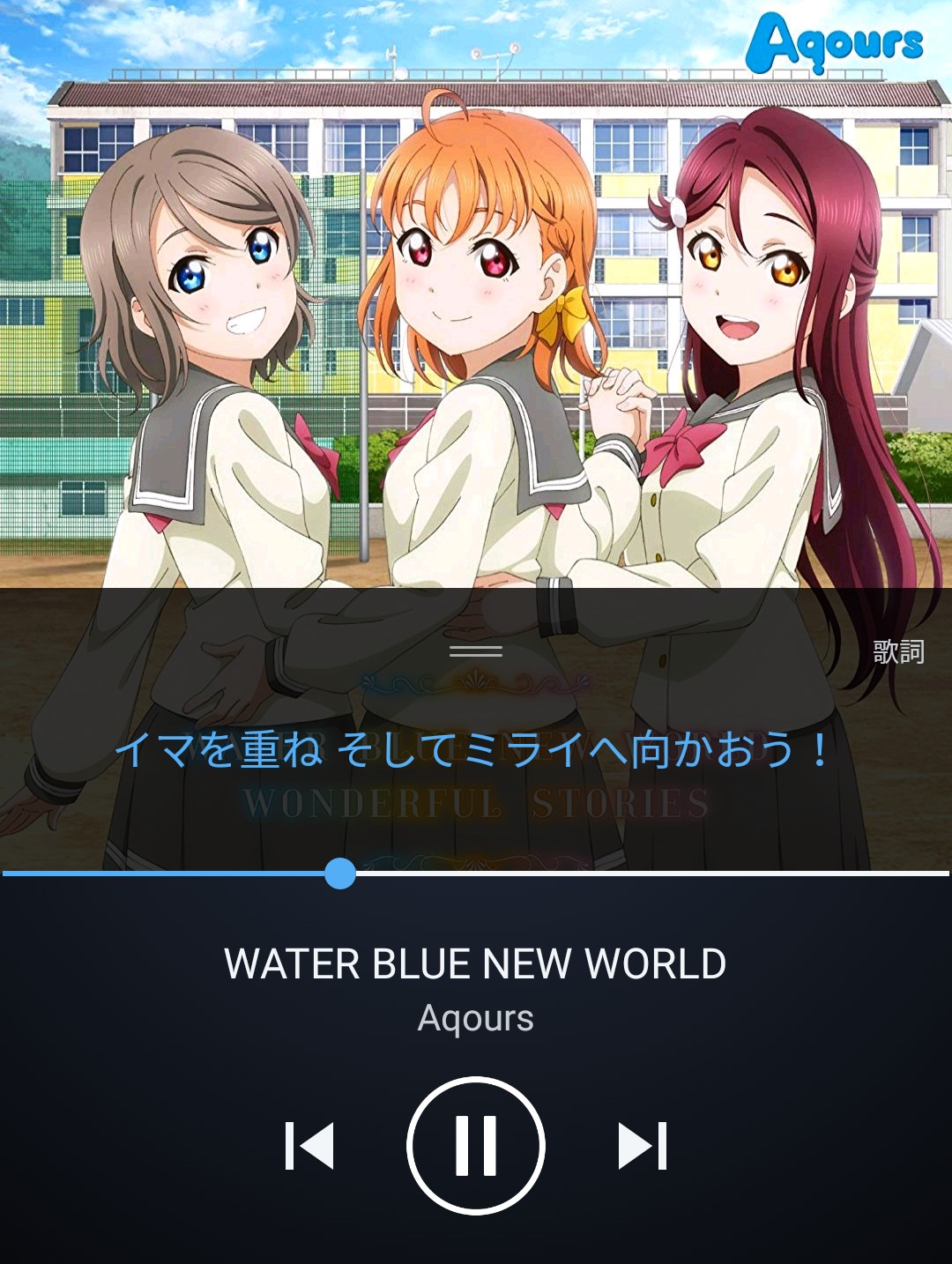Skip to the next track
Image resolution: width=952 pixels, height=1264 pixels.
(643, 1146)
